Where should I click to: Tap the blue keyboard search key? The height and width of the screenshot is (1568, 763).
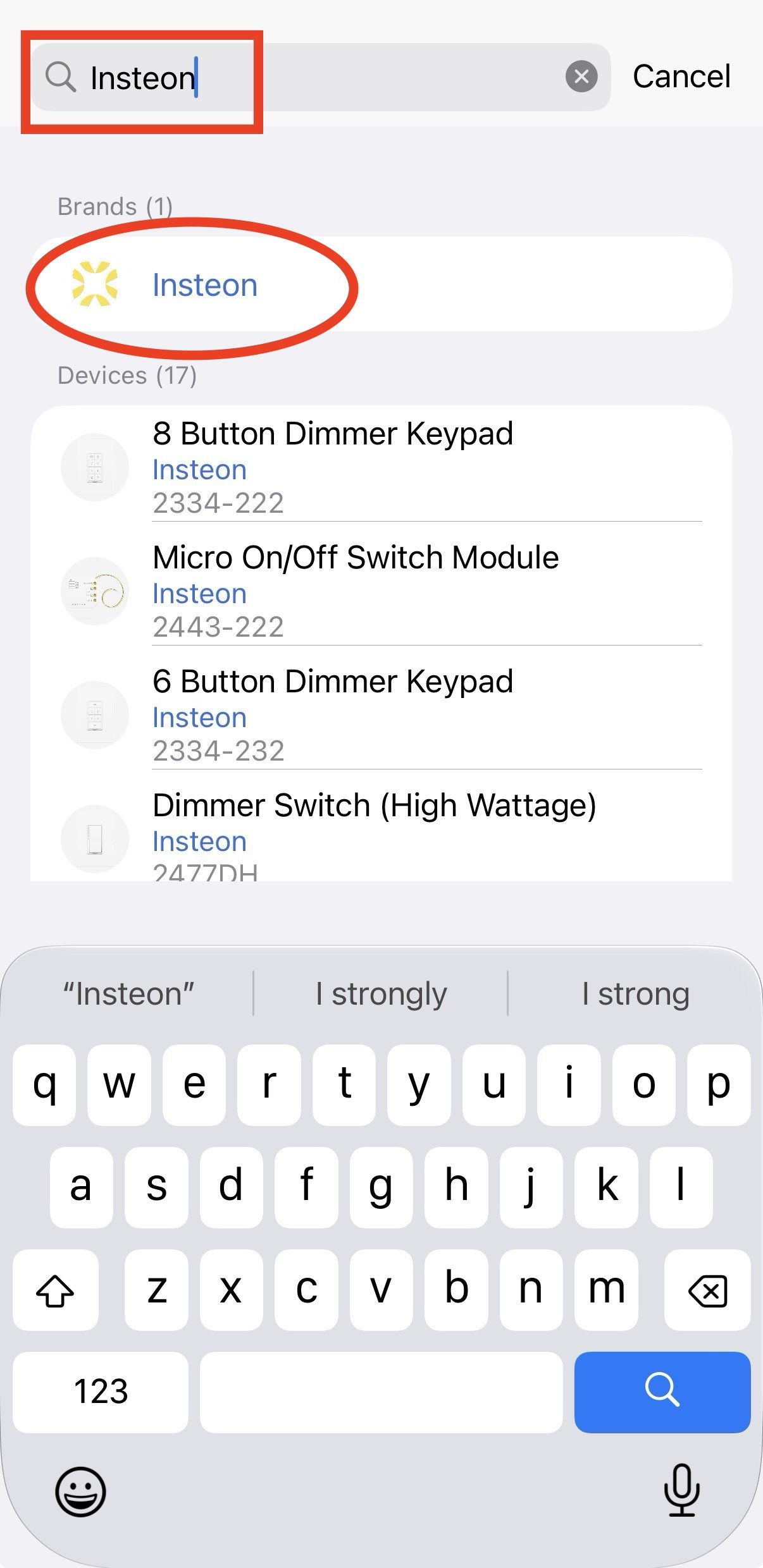point(662,1392)
